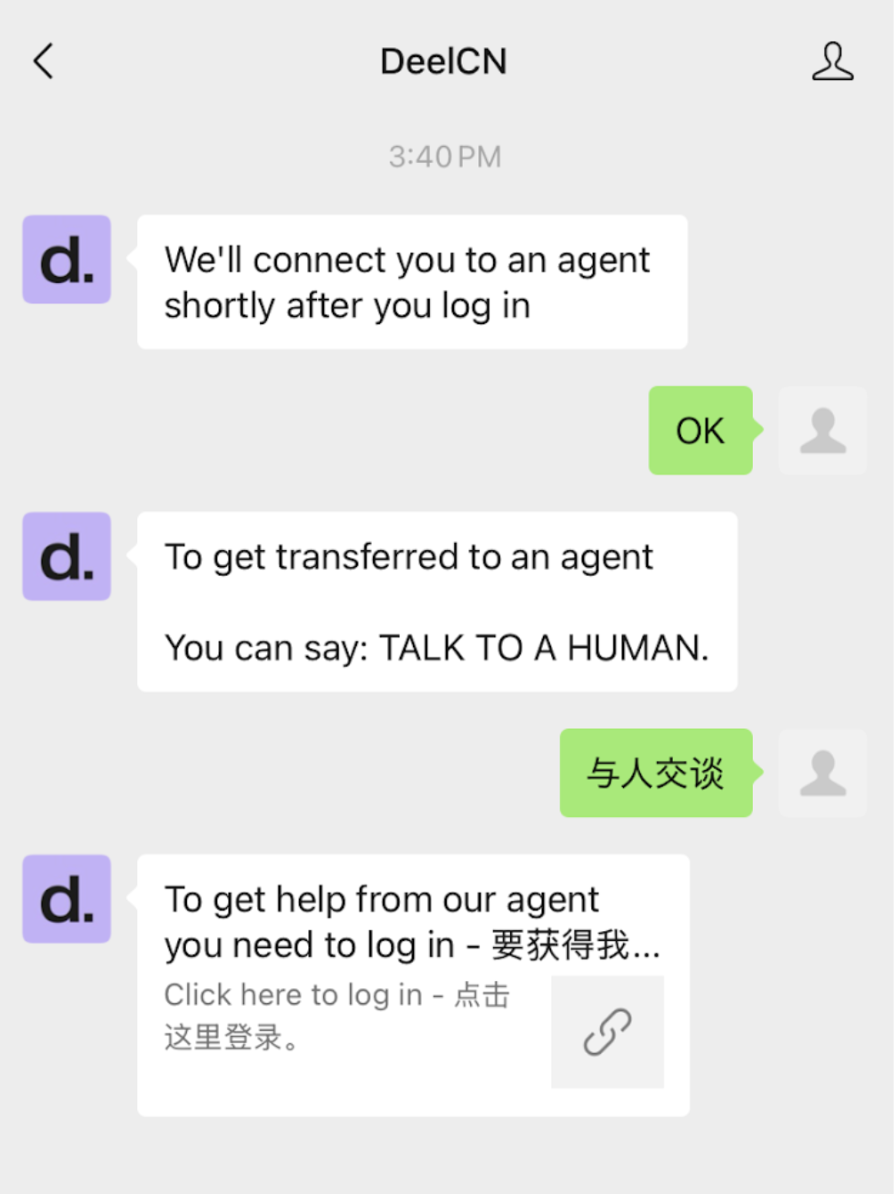Tap DeelCN's avatar beside the agent connection message

coord(66,259)
